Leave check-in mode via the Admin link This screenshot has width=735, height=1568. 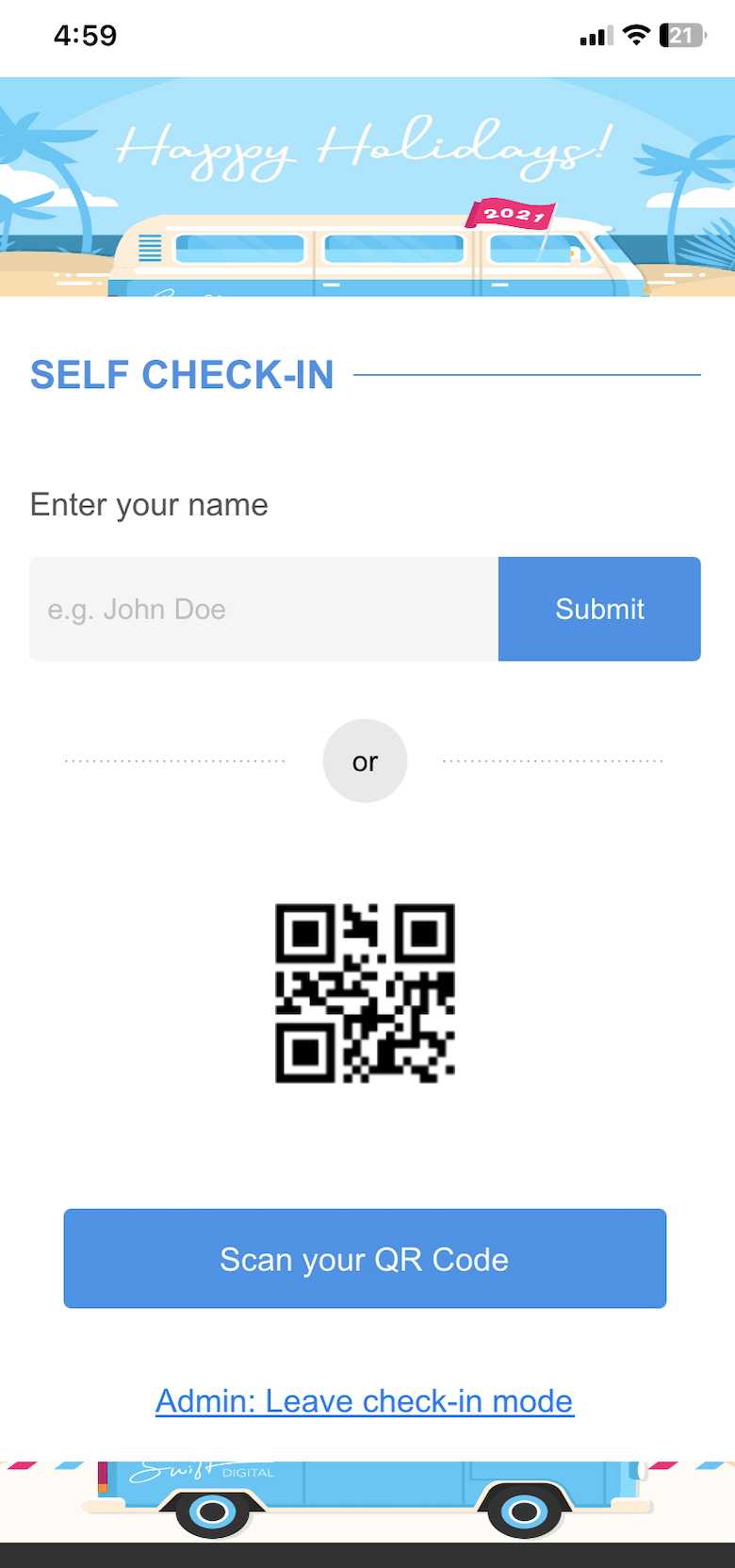(365, 1401)
